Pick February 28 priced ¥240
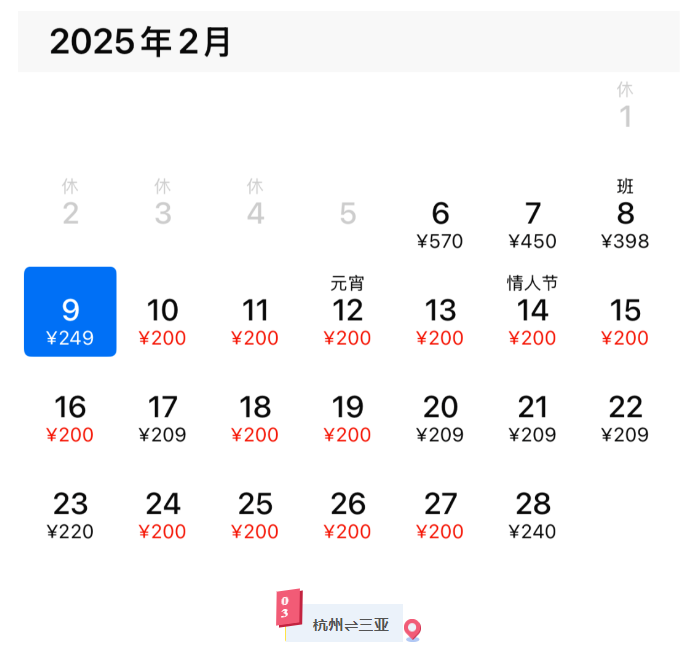 pos(533,514)
